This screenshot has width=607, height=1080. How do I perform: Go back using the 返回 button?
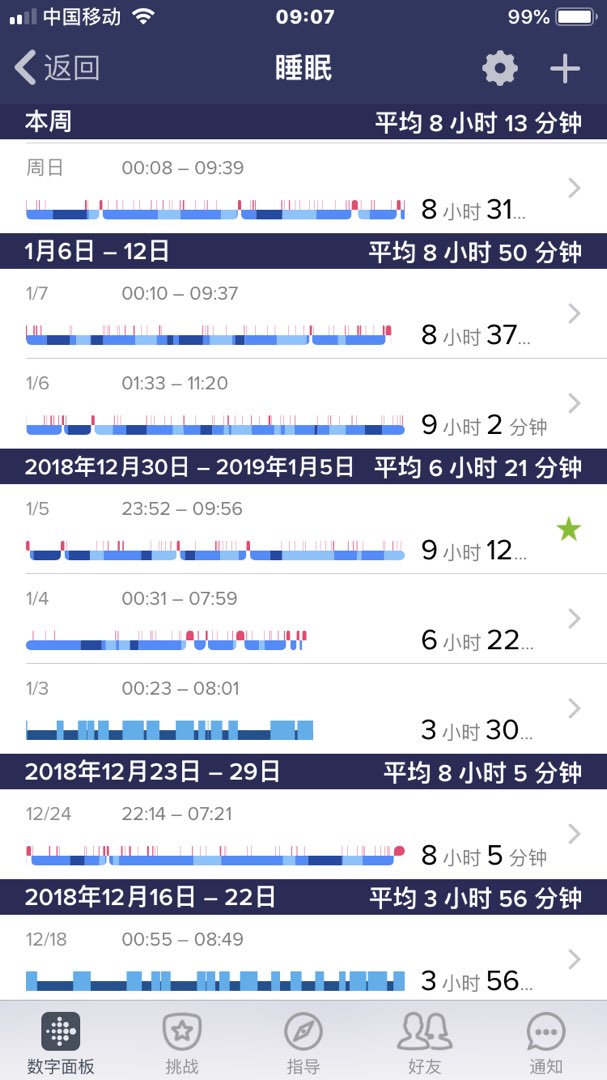point(58,68)
